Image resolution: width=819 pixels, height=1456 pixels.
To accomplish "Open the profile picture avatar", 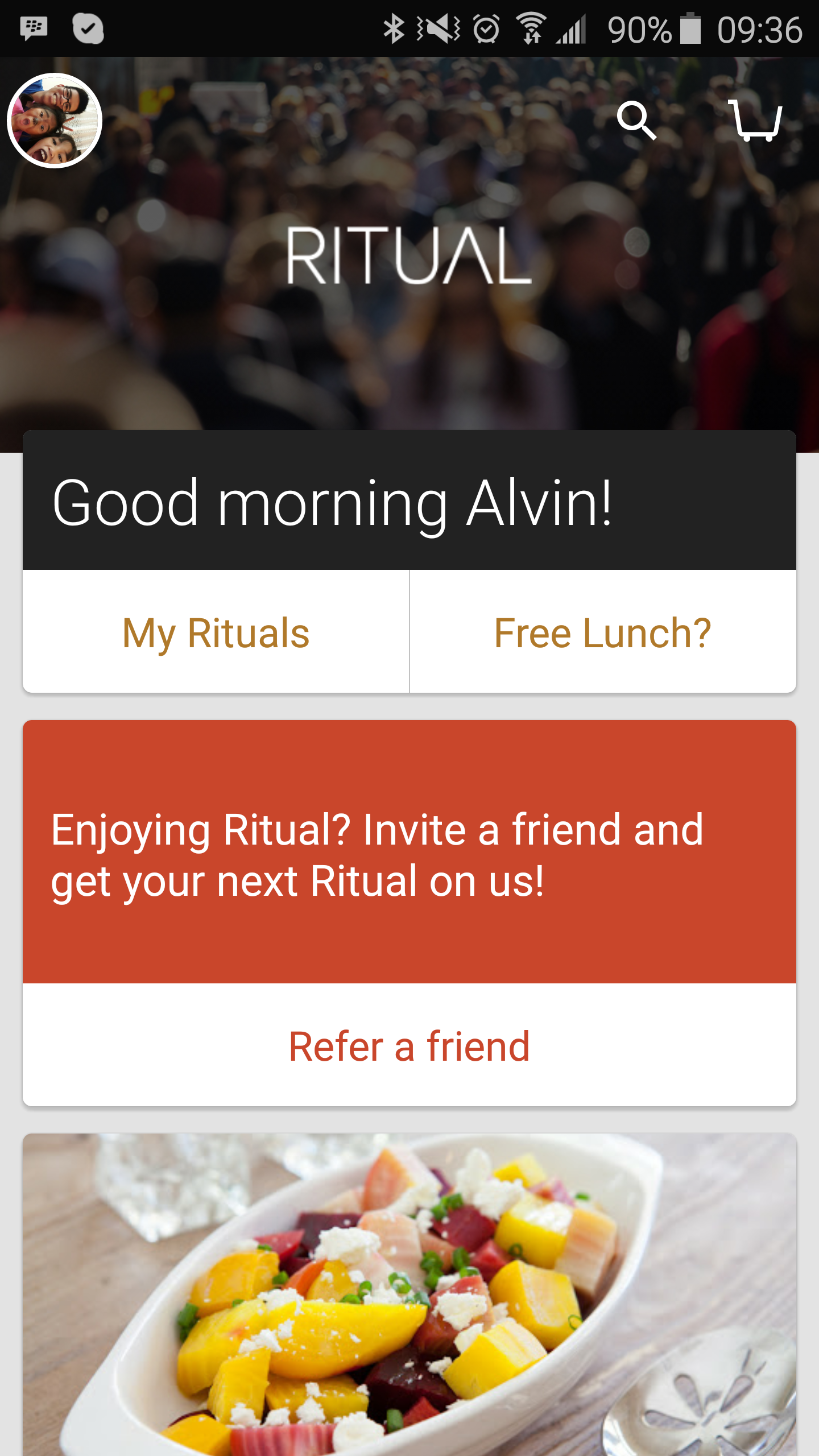I will [x=55, y=121].
